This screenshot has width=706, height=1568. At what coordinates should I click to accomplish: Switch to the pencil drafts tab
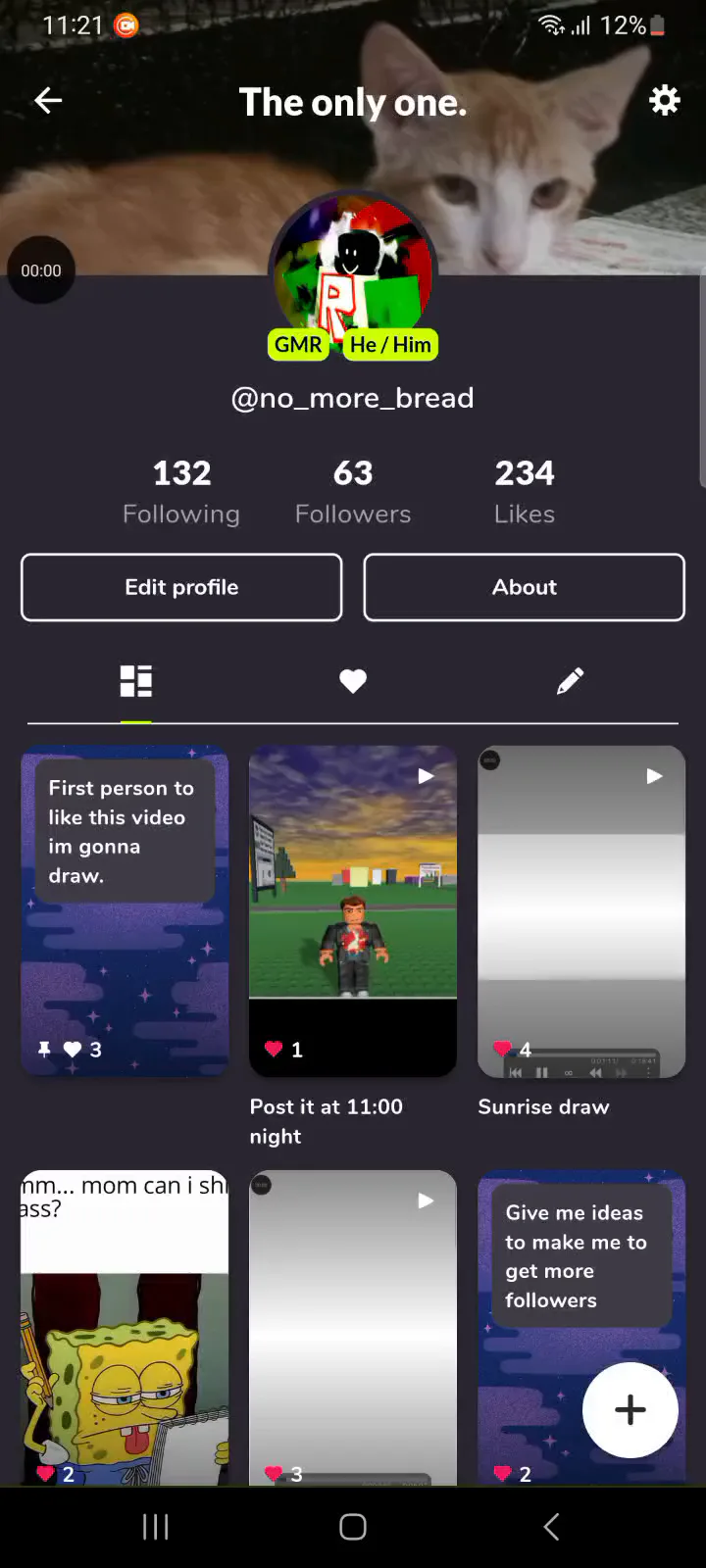570,681
